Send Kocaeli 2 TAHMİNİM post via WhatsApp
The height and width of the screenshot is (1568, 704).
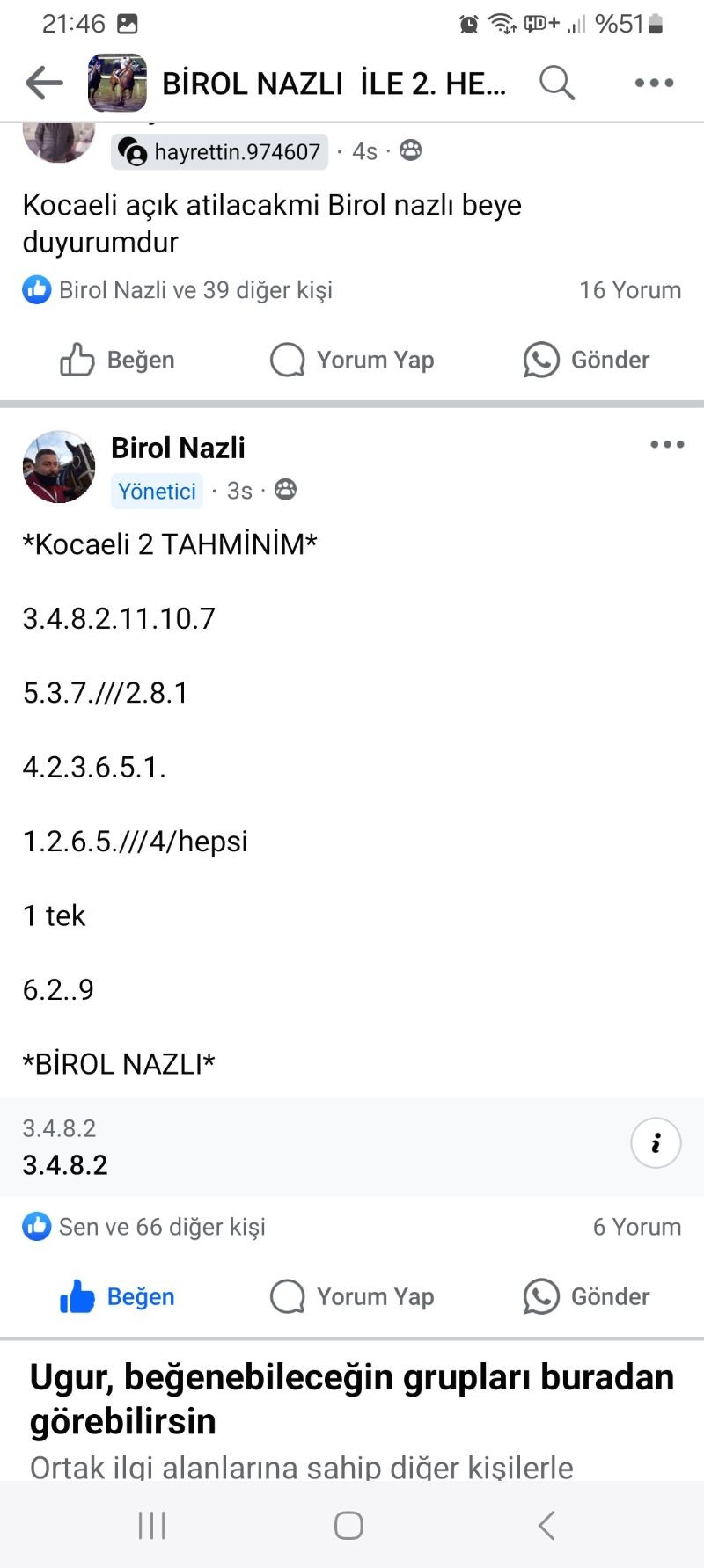pyautogui.click(x=586, y=1296)
